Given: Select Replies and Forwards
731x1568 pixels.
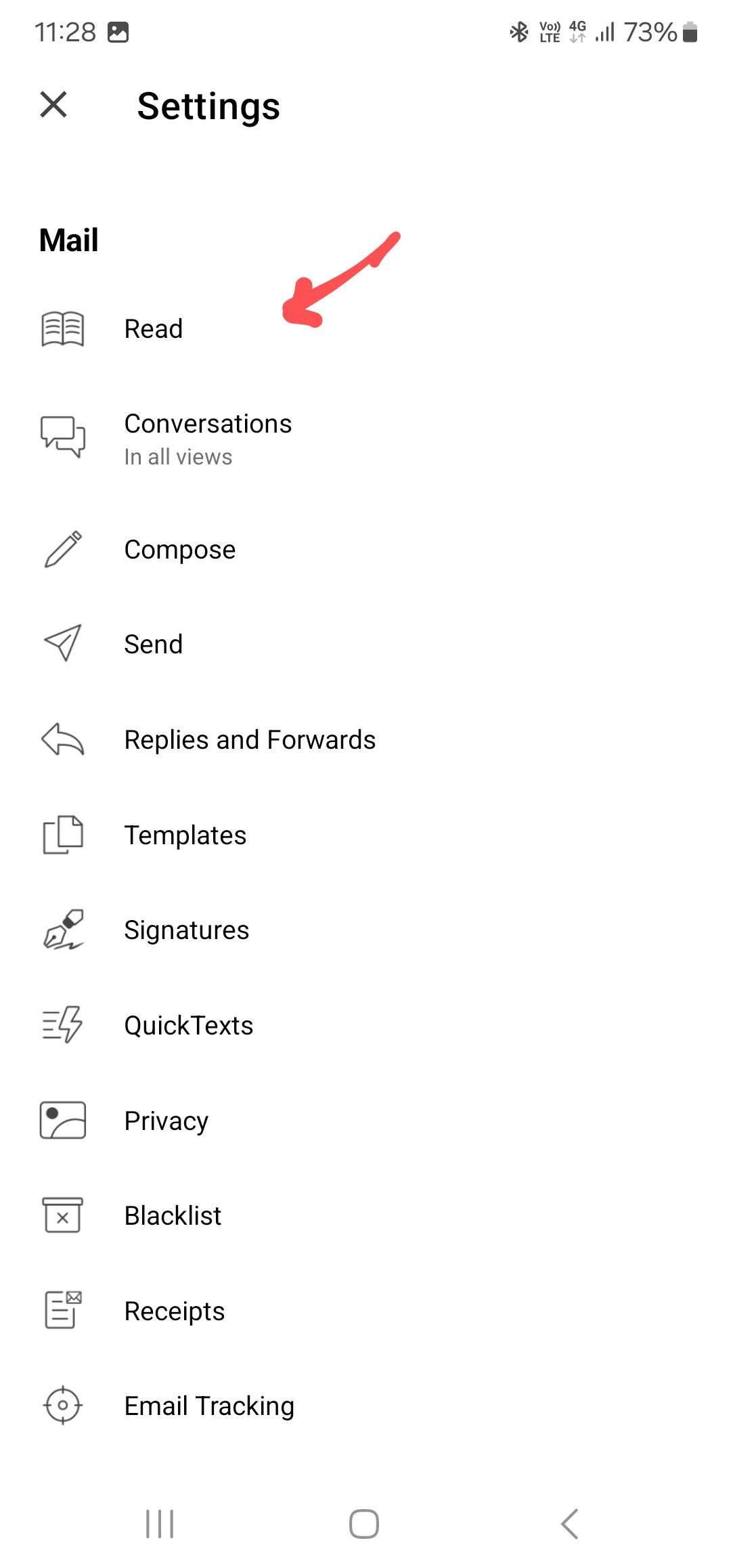Looking at the screenshot, I should pyautogui.click(x=365, y=740).
